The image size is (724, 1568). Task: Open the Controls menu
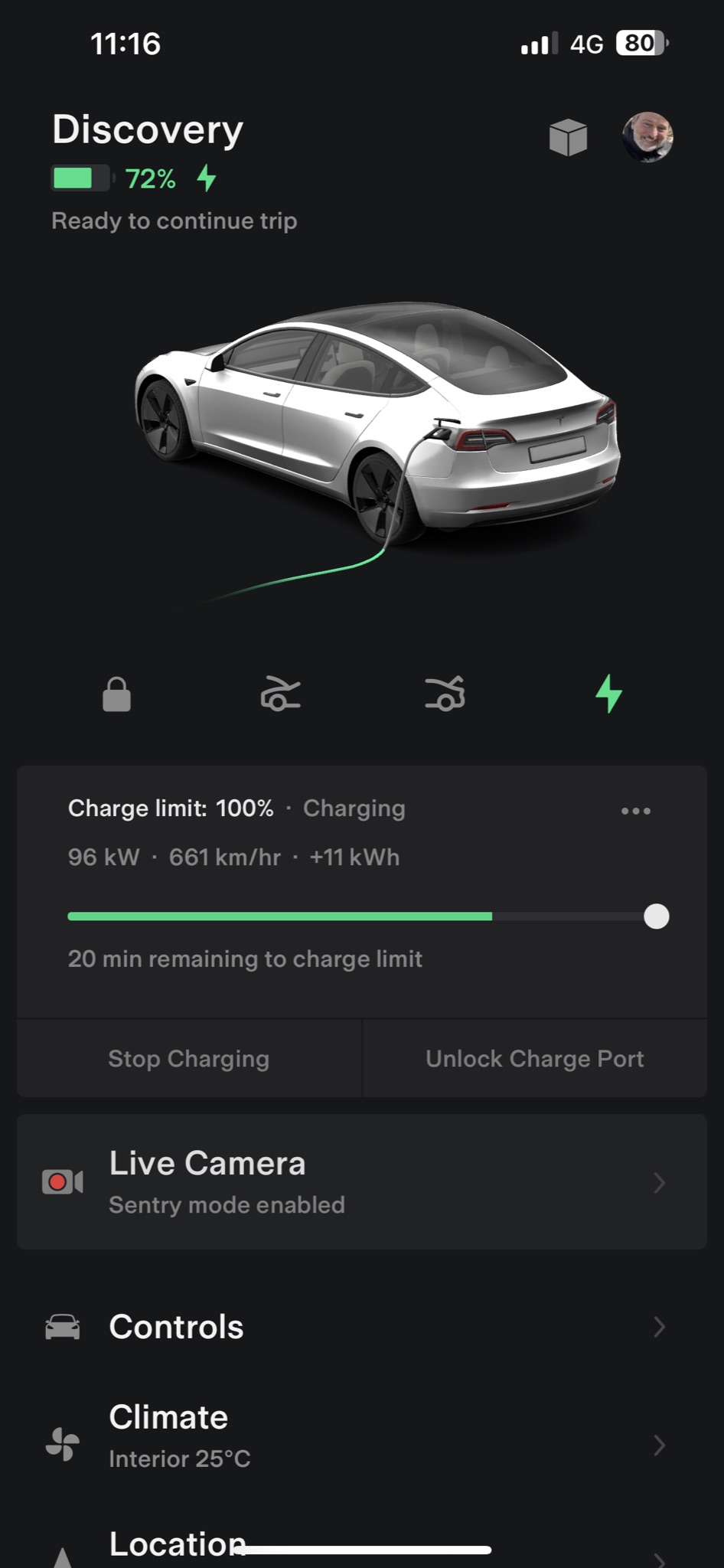(362, 1327)
